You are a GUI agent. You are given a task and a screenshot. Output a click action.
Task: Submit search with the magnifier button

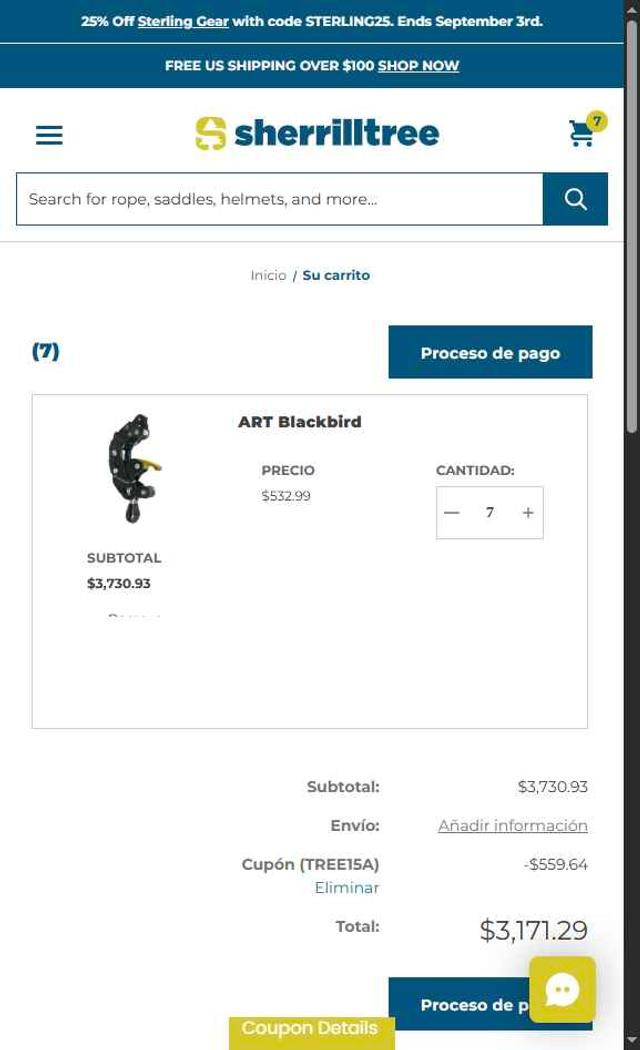[x=575, y=199]
